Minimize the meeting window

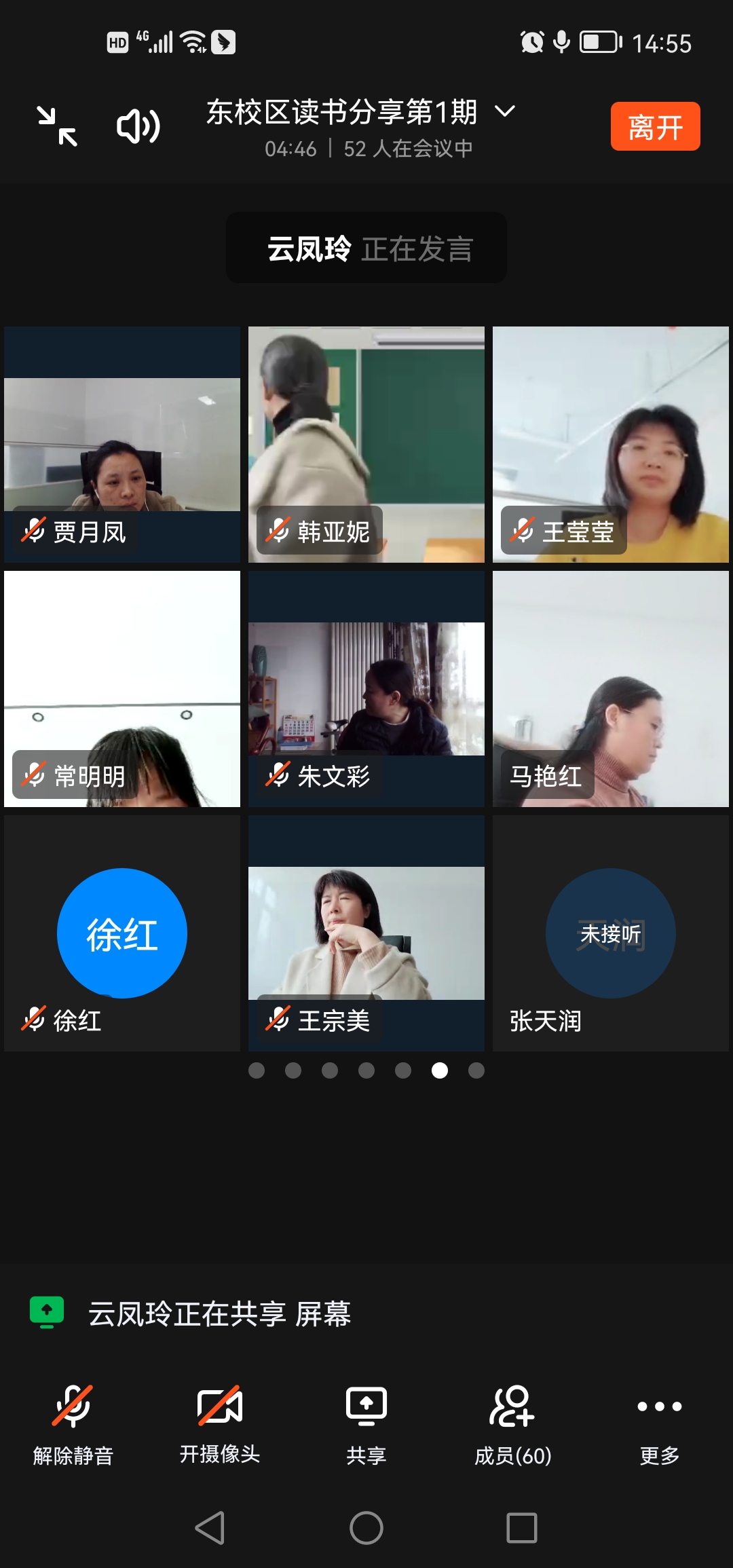pos(57,126)
